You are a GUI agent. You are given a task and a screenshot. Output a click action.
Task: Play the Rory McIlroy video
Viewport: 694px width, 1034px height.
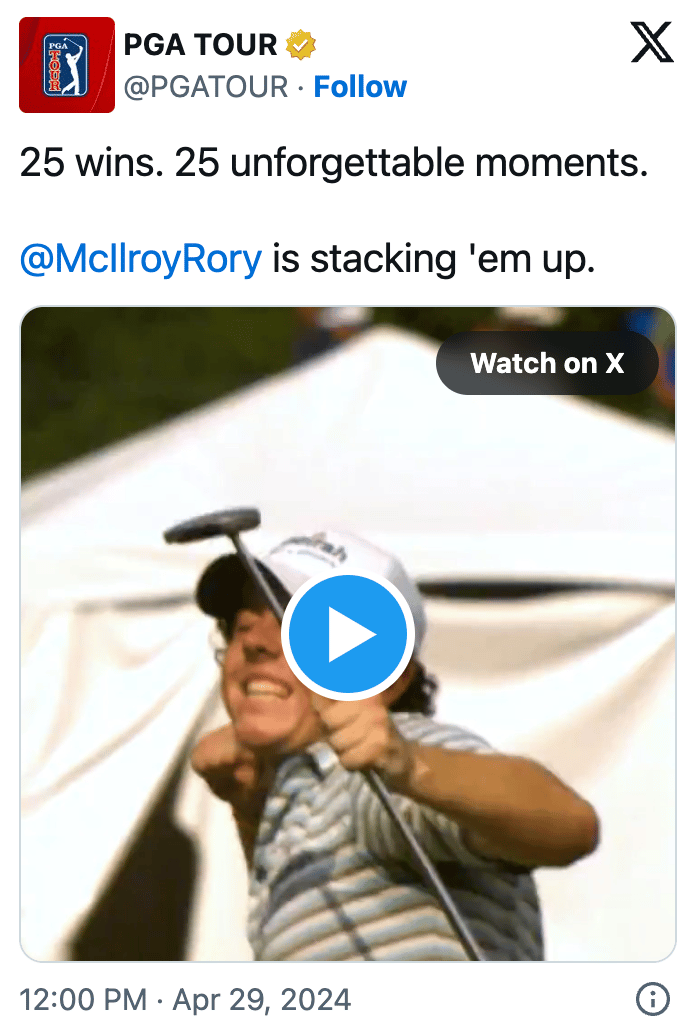(347, 634)
